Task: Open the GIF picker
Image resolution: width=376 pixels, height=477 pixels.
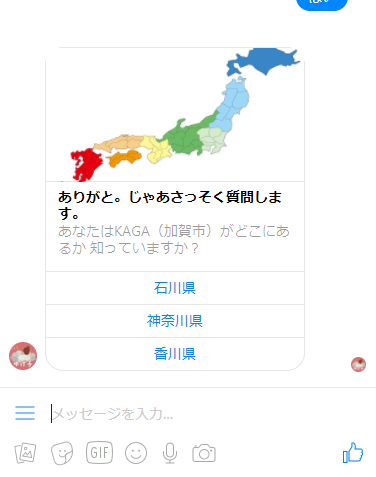Action: pyautogui.click(x=99, y=453)
